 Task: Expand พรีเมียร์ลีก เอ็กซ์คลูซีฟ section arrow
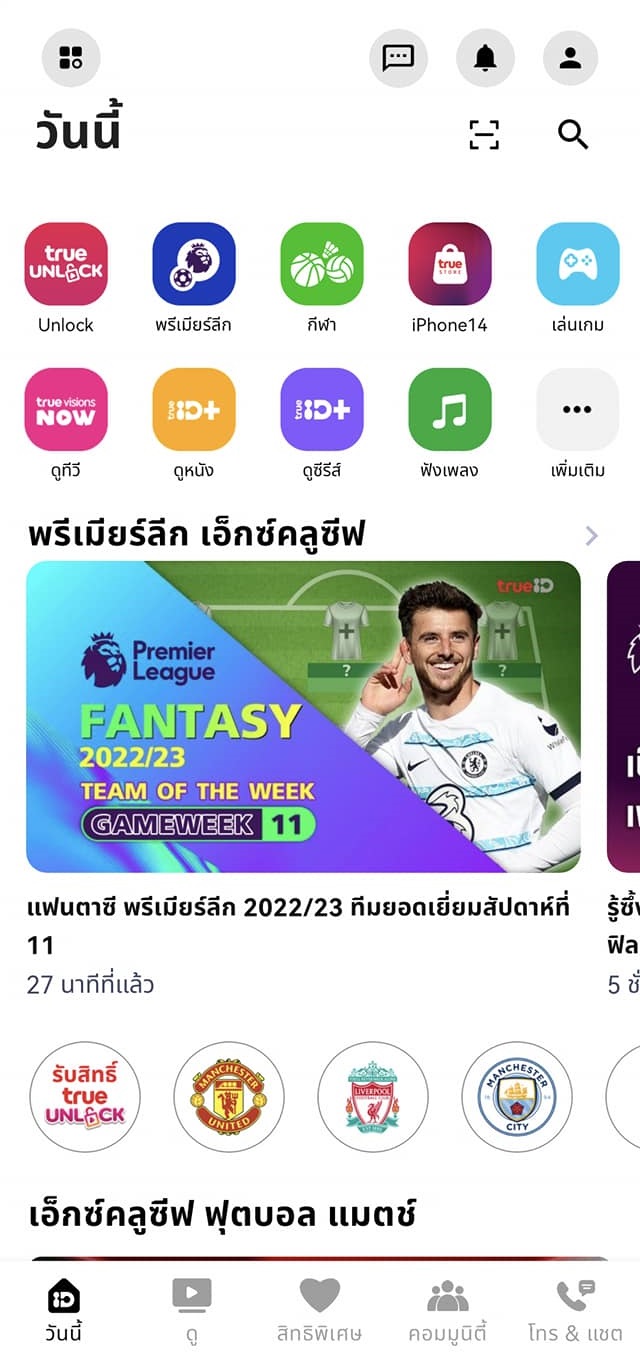point(591,536)
